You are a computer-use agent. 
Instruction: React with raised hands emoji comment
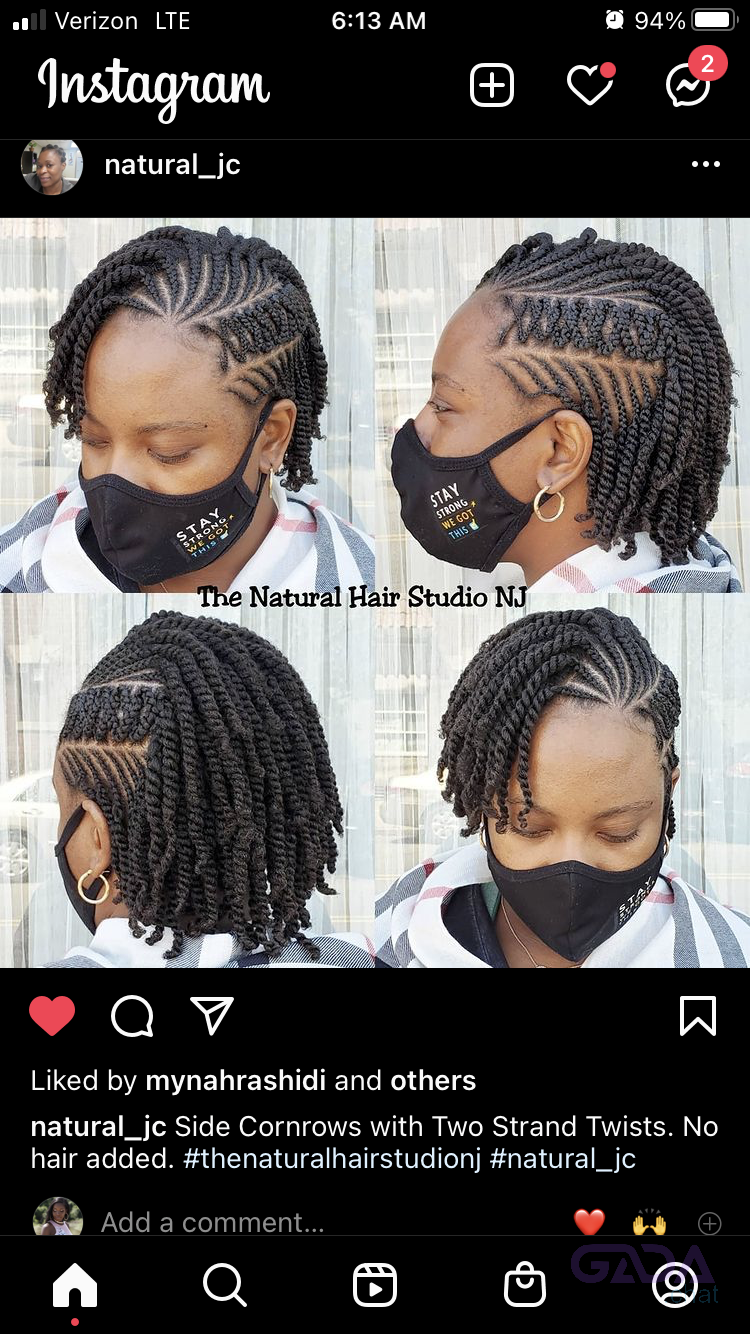pos(649,1222)
